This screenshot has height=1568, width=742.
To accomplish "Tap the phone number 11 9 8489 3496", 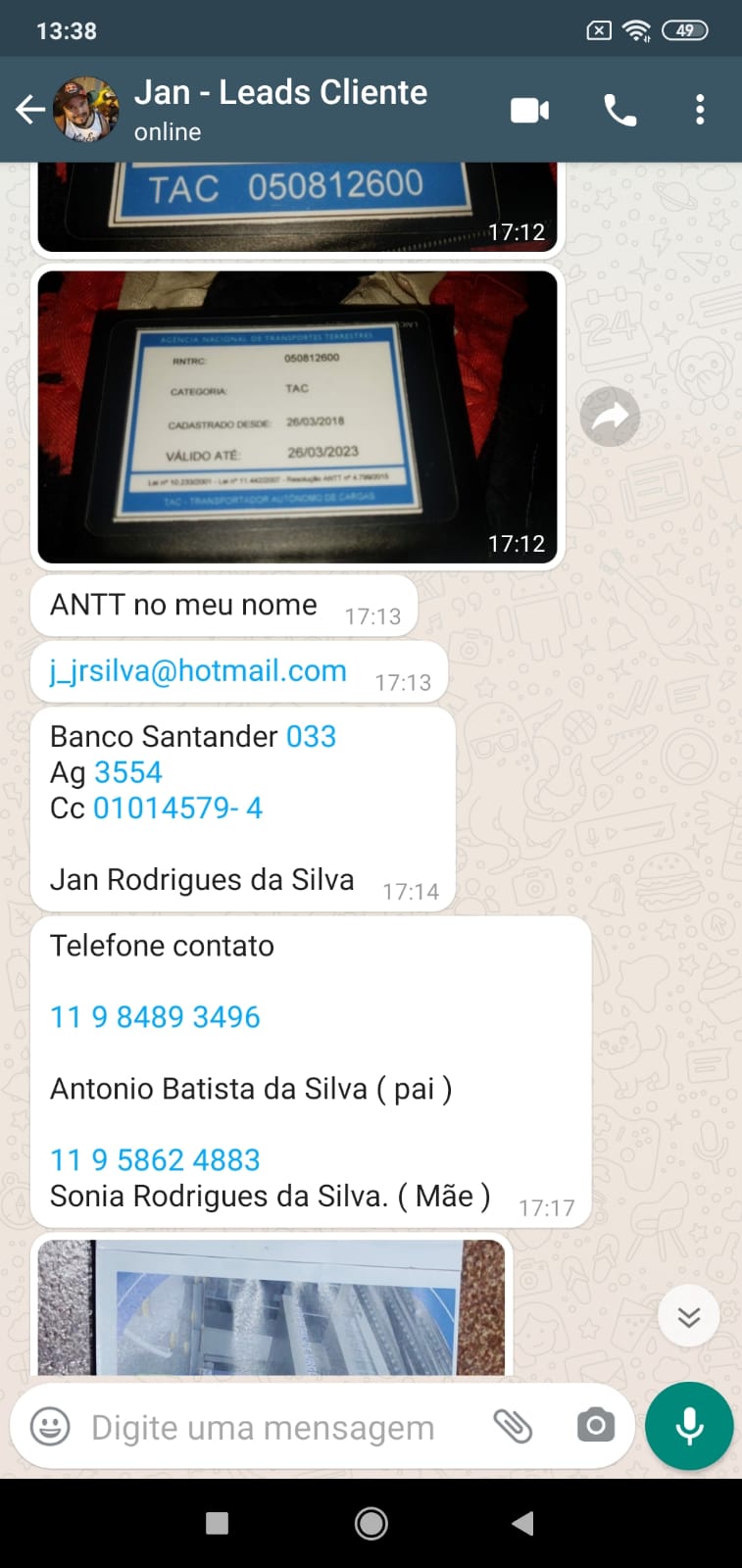I will point(155,1017).
